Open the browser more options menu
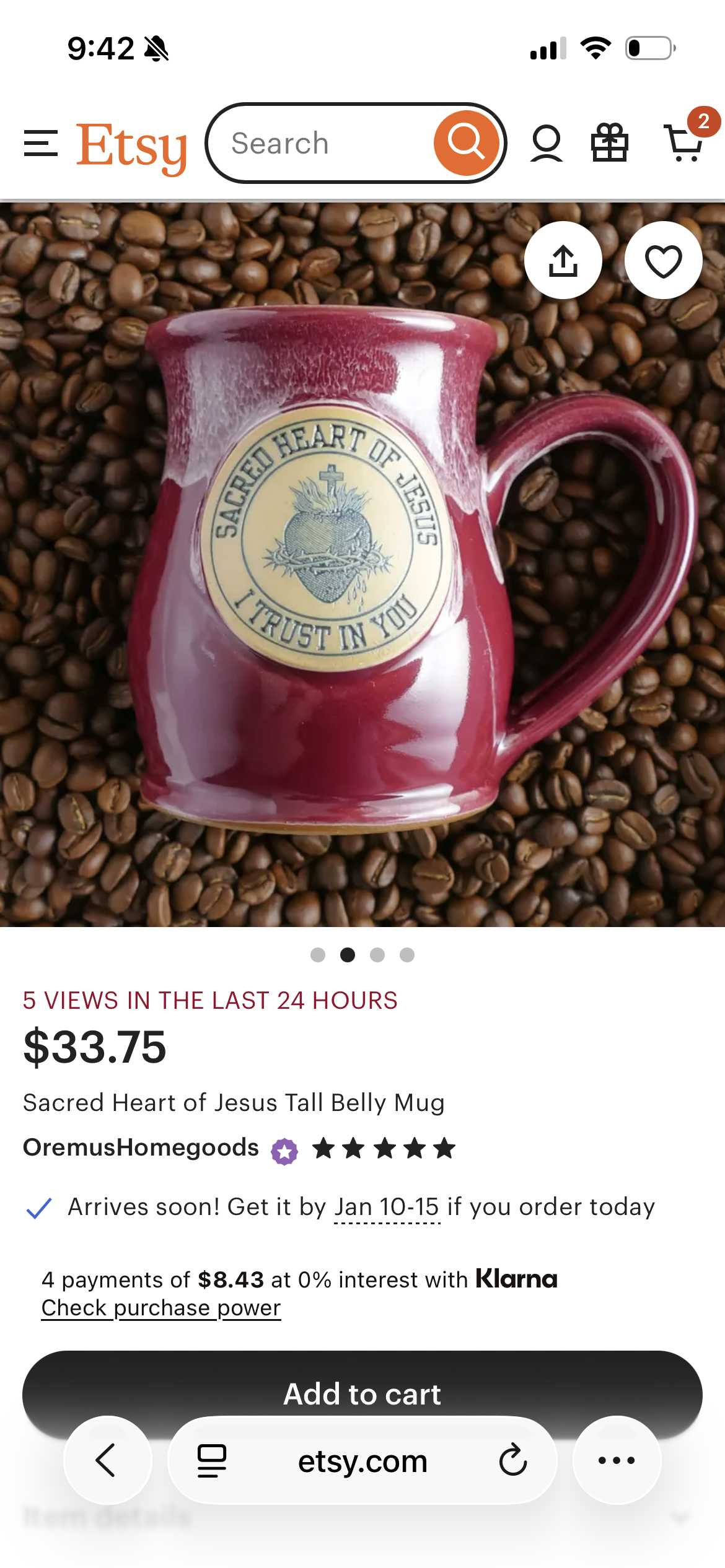This screenshot has width=725, height=1568. coord(617,1460)
